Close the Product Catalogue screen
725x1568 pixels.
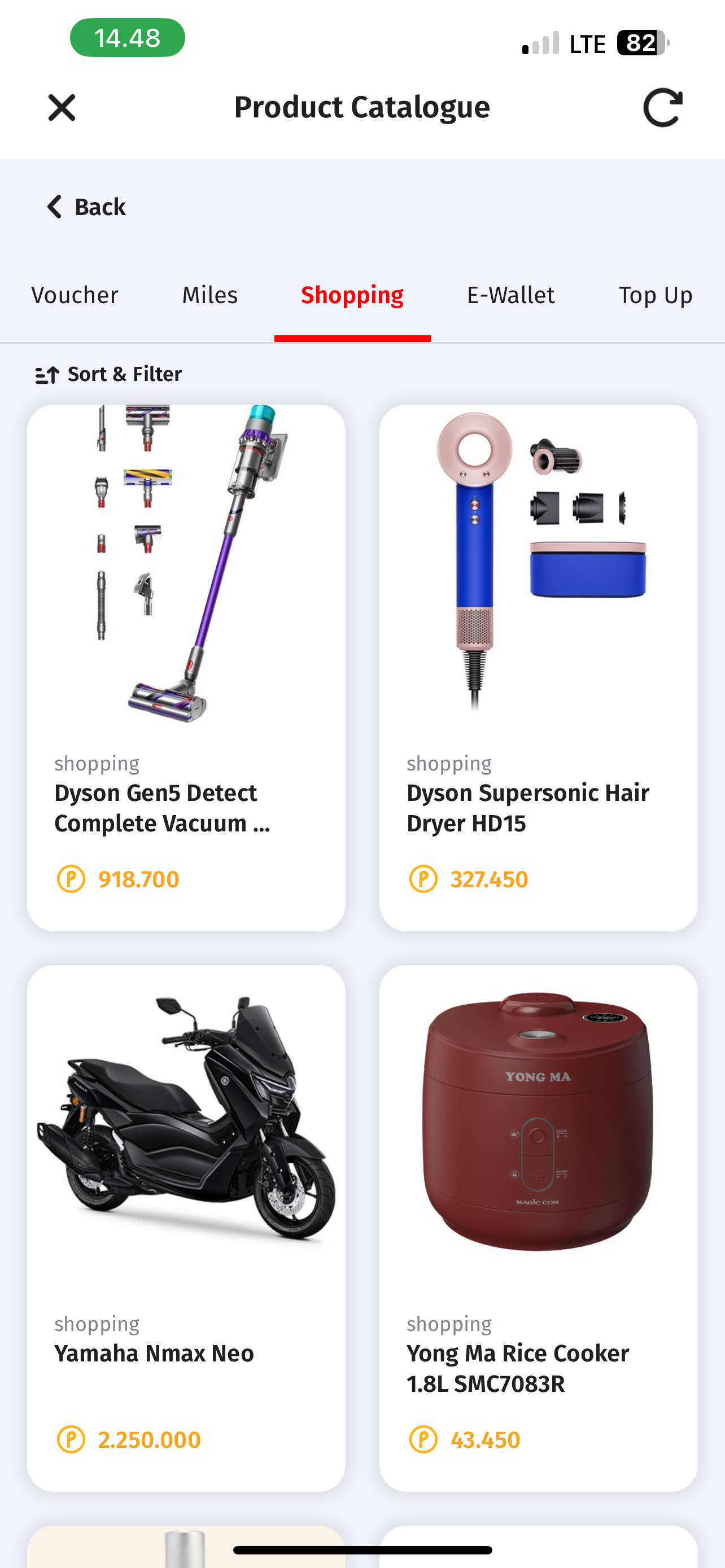click(62, 108)
